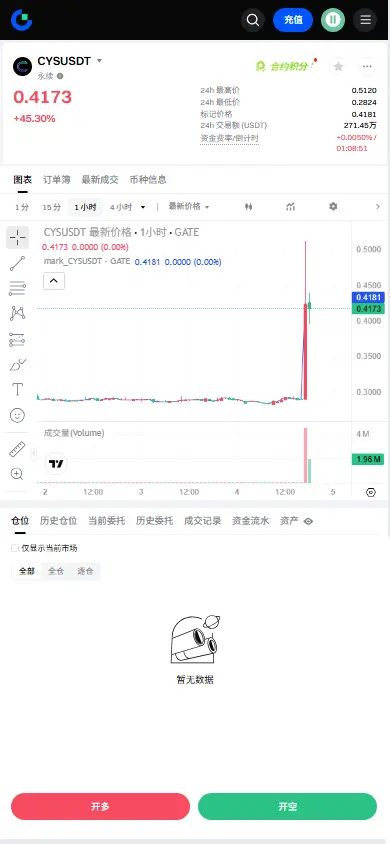Screen dimensions: 390x844
Task: Open the three-dot more options menu
Action: click(367, 66)
